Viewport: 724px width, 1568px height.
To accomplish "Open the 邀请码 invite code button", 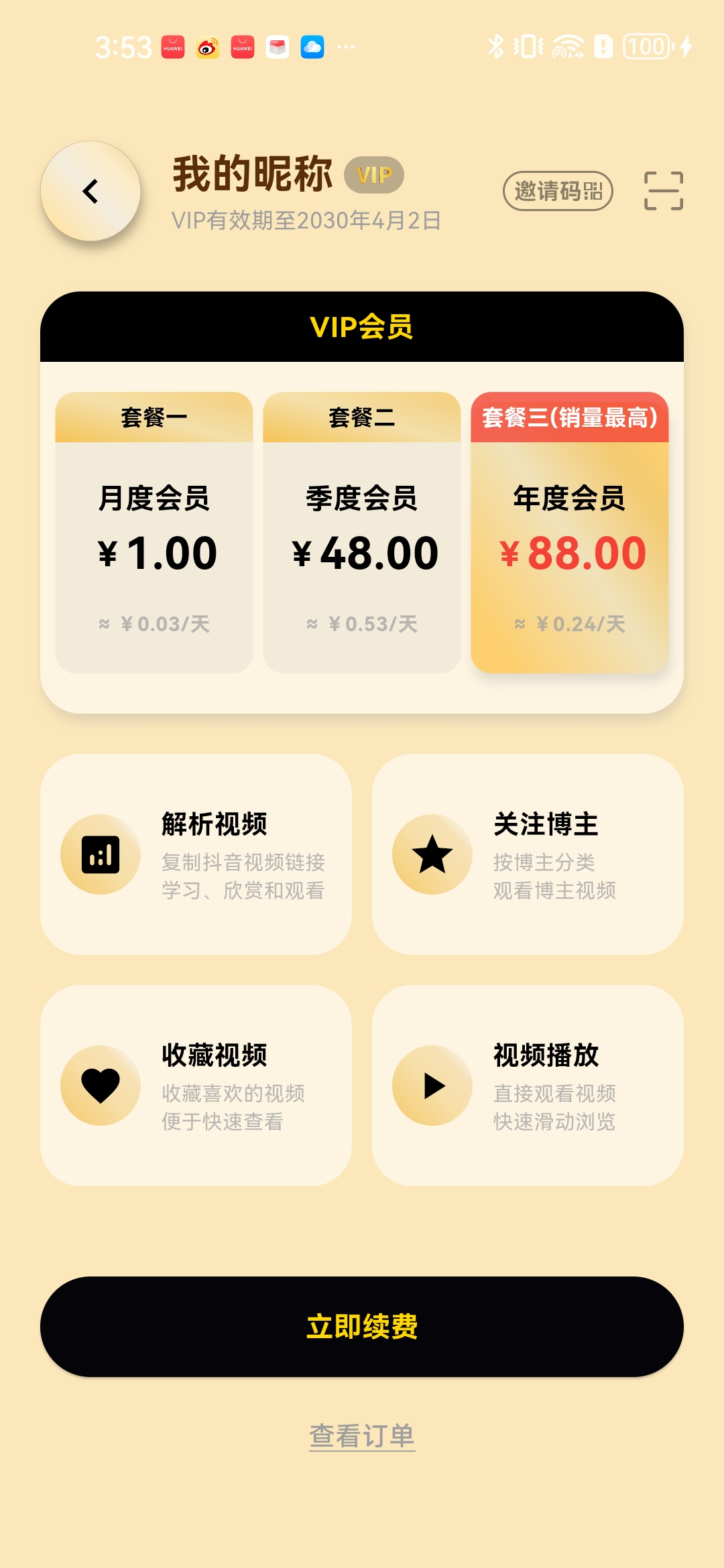I will [x=558, y=191].
